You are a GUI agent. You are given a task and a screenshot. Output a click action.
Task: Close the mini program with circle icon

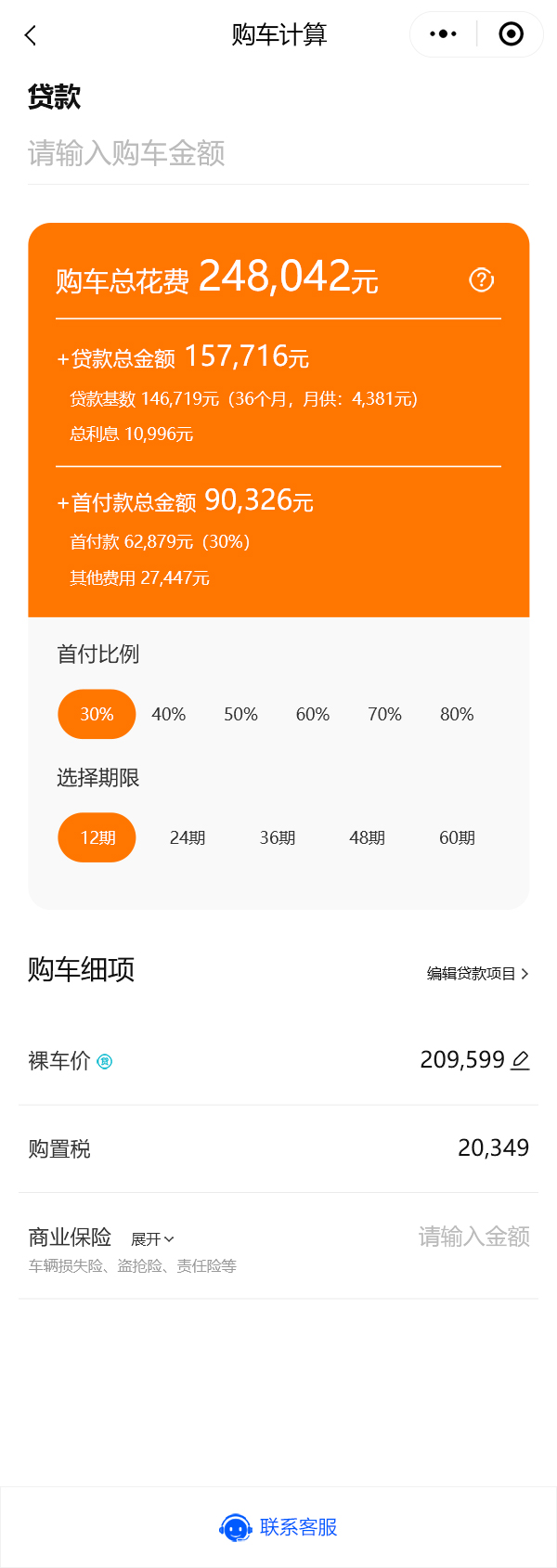[511, 34]
